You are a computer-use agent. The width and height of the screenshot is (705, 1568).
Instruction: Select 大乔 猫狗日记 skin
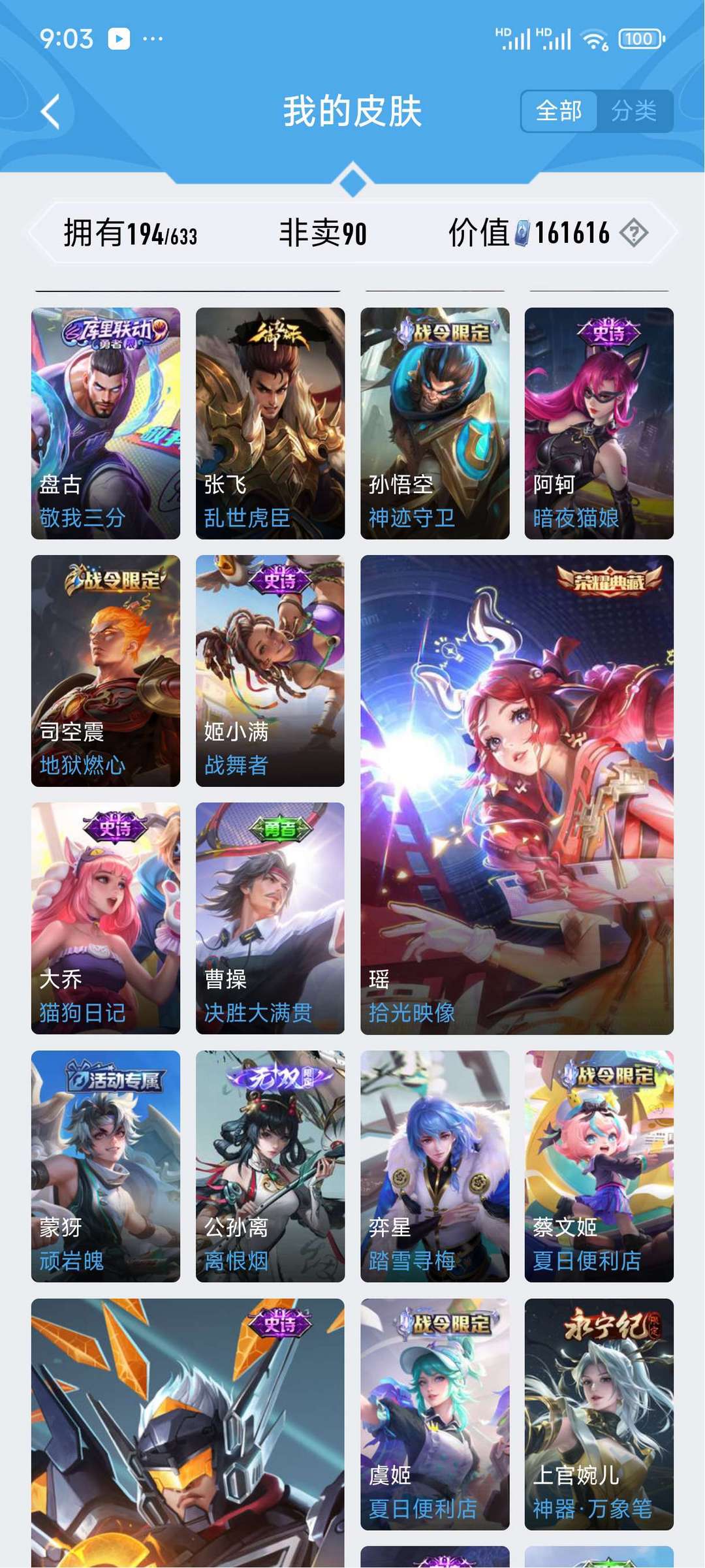click(106, 918)
